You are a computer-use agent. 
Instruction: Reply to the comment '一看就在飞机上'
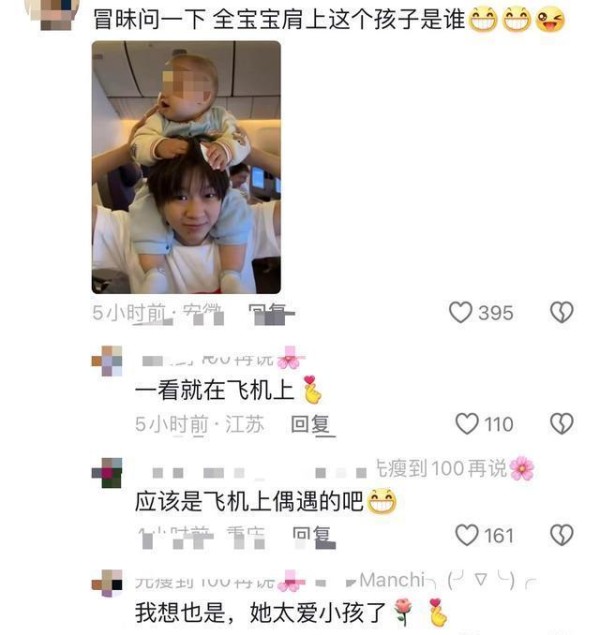310,424
